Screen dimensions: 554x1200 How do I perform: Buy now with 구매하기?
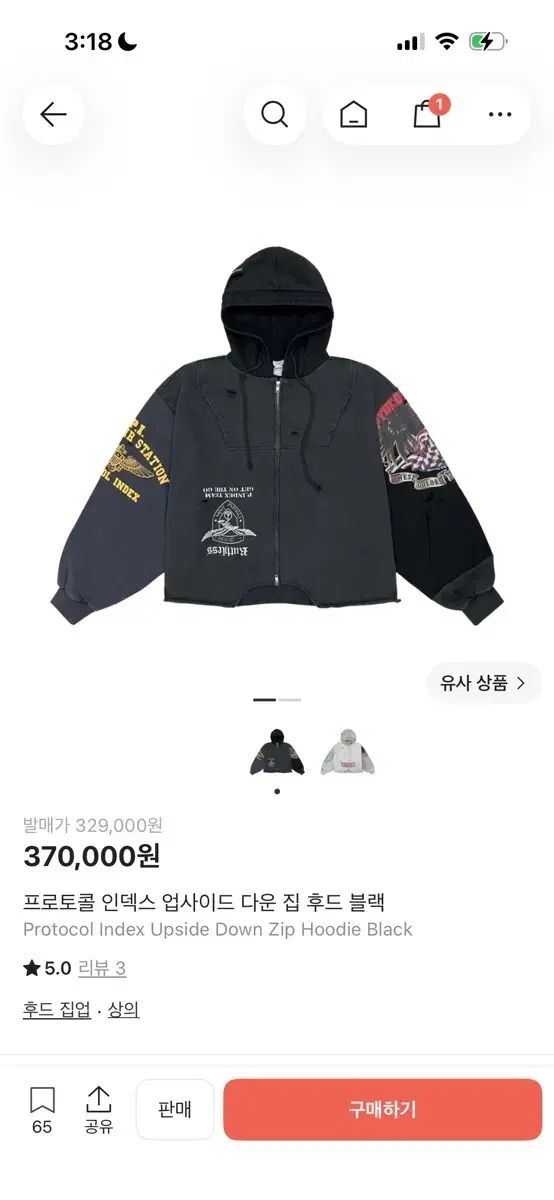(x=382, y=1109)
